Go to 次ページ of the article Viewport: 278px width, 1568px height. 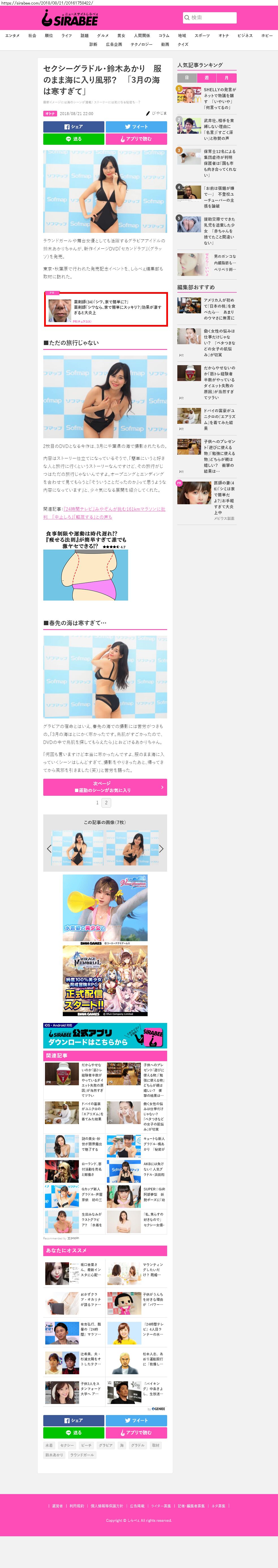(x=105, y=786)
